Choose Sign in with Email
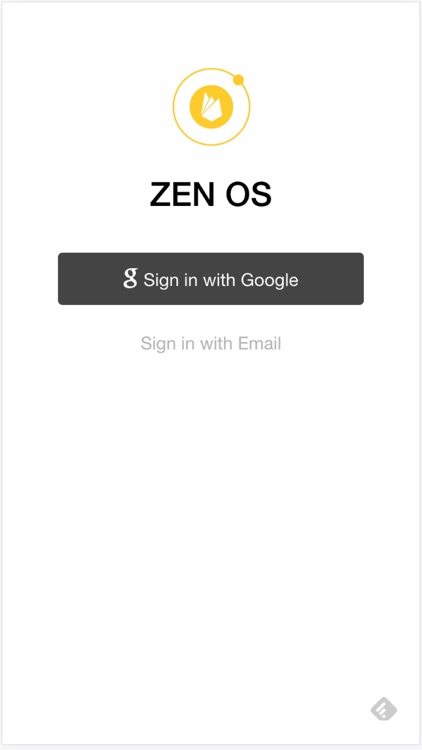 211,343
